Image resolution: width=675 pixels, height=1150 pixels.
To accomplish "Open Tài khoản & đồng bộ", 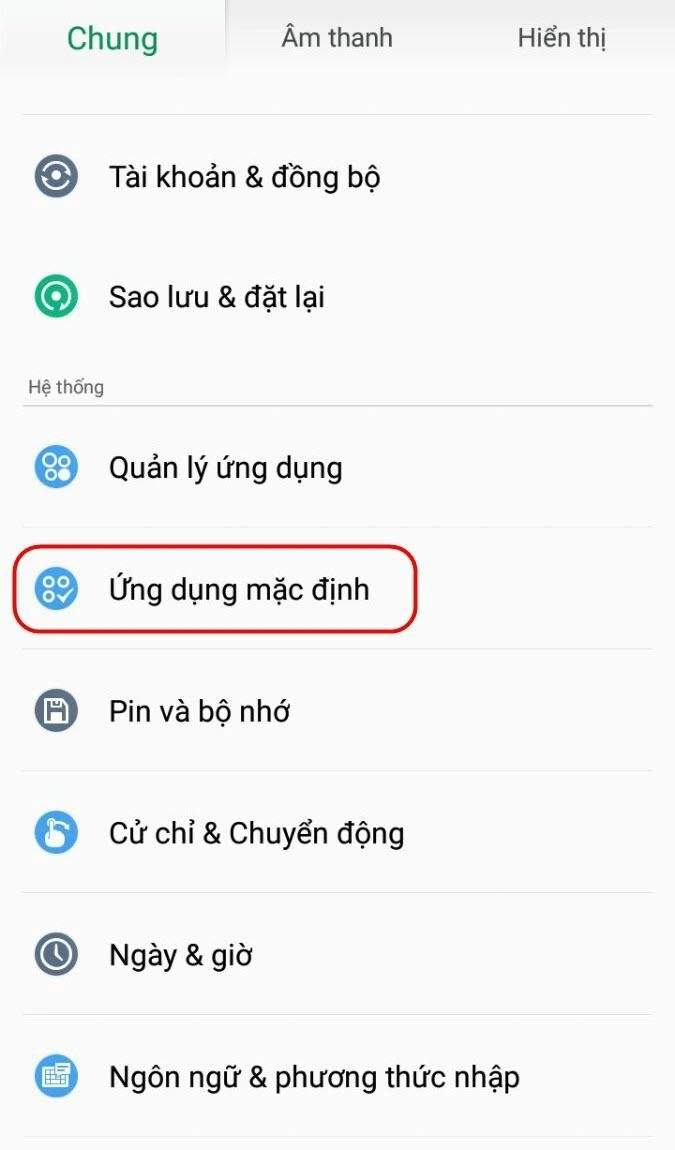I will pyautogui.click(x=337, y=176).
